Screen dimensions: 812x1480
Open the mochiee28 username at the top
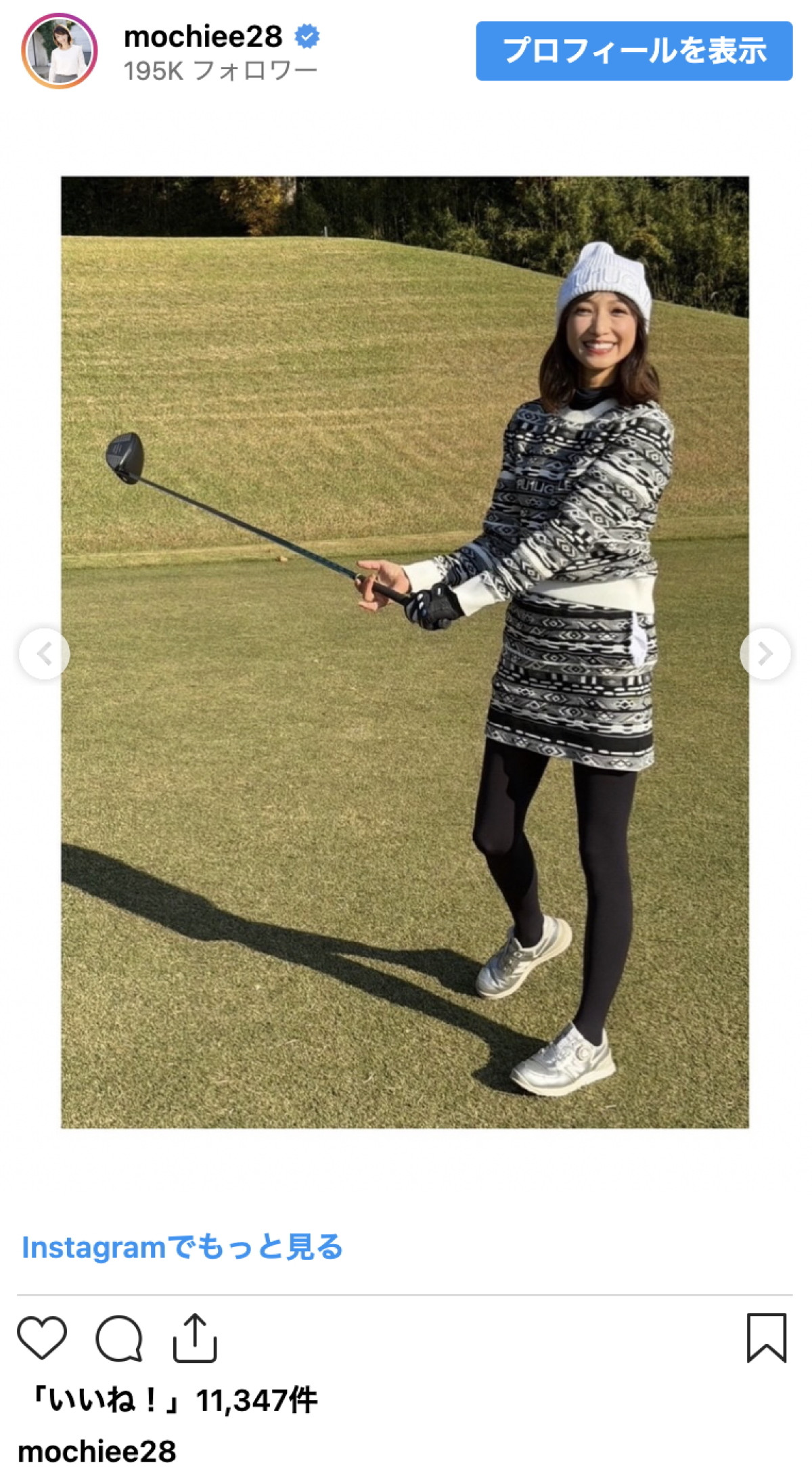pos(203,37)
